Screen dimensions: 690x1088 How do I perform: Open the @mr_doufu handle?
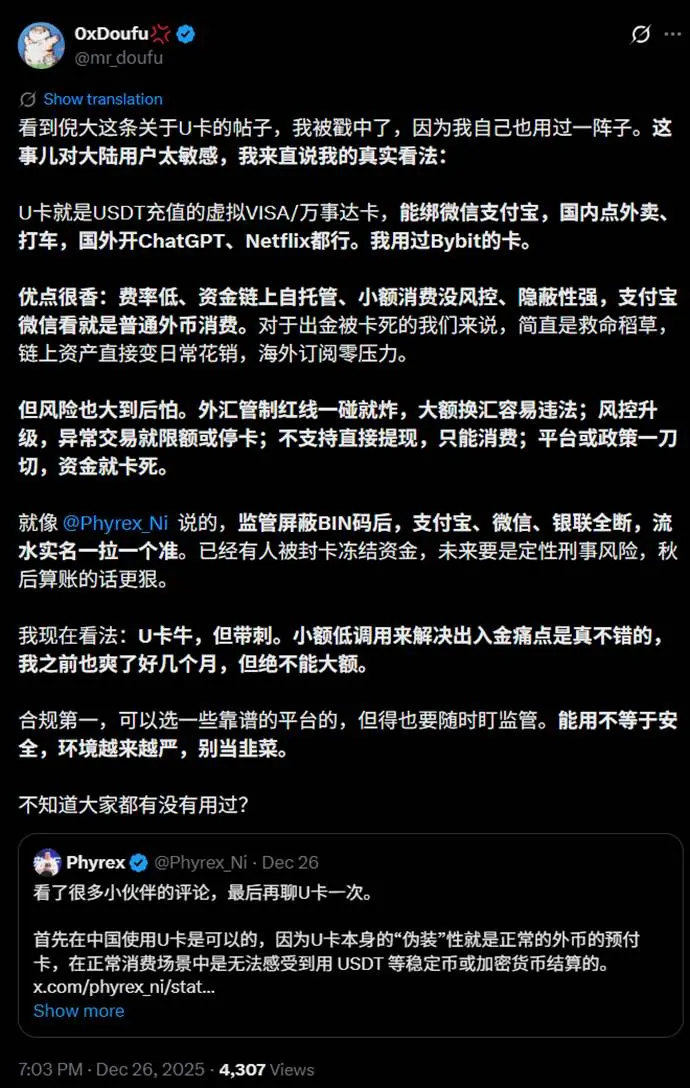coord(117,58)
